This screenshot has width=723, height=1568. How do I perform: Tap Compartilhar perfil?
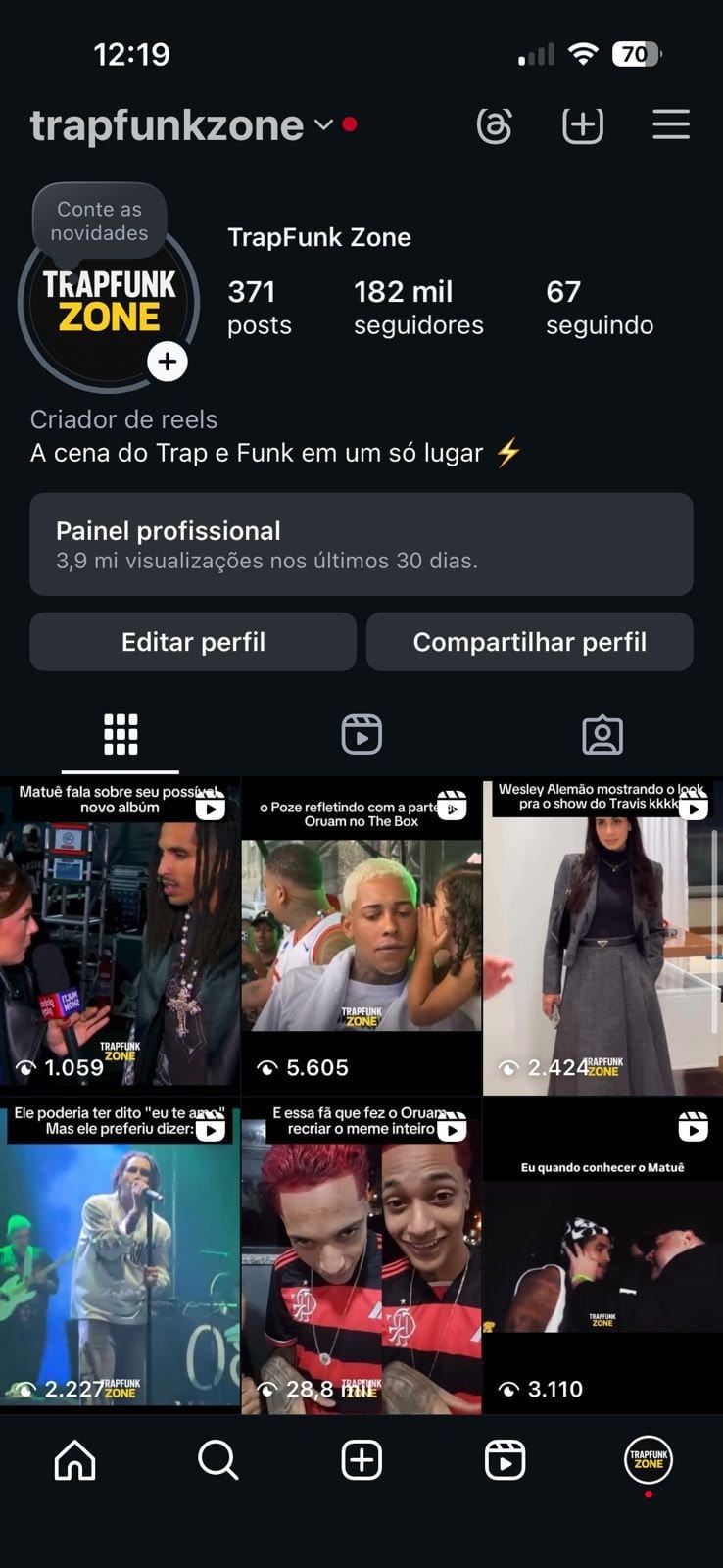[530, 642]
